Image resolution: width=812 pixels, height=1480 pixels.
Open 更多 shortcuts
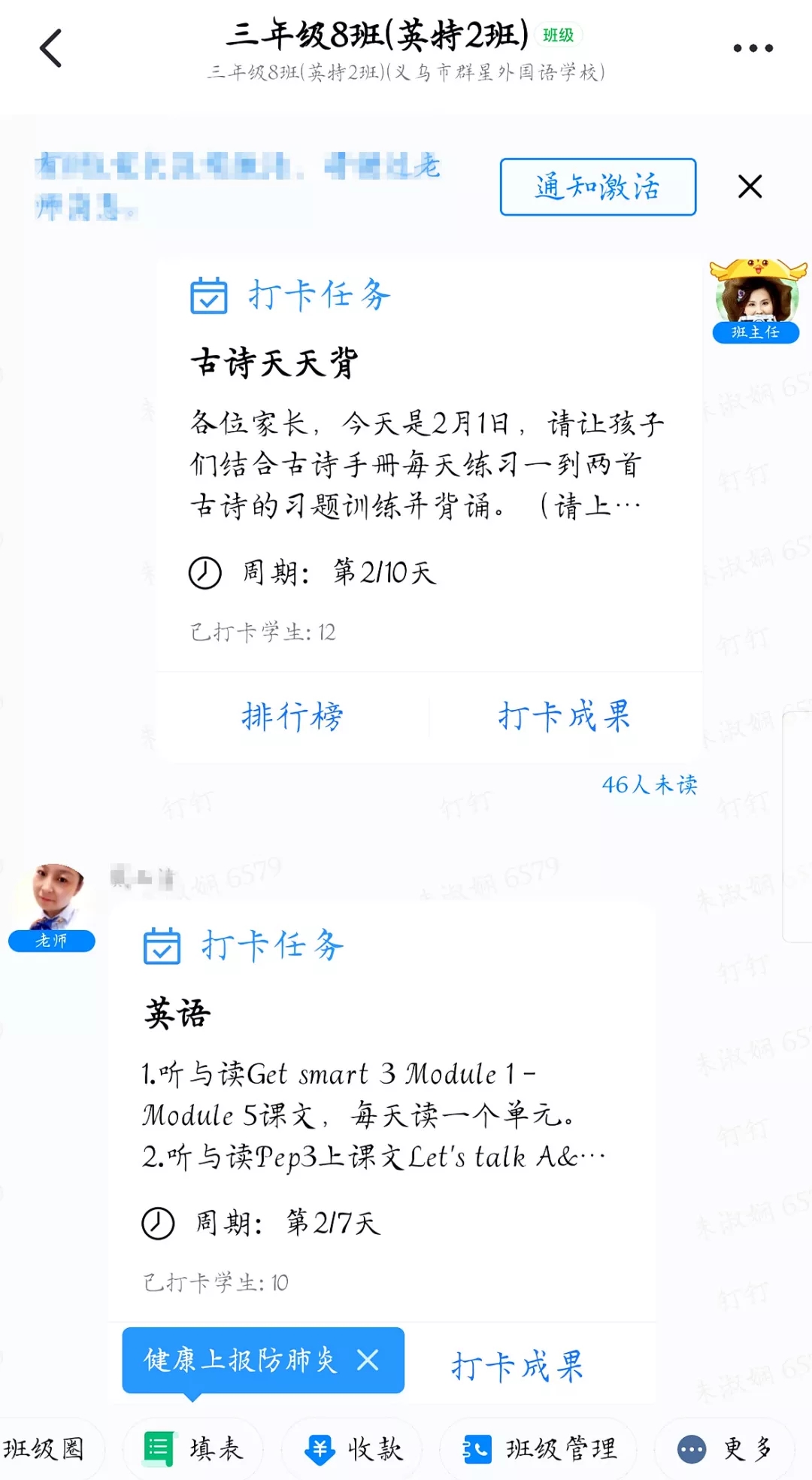pyautogui.click(x=726, y=1448)
